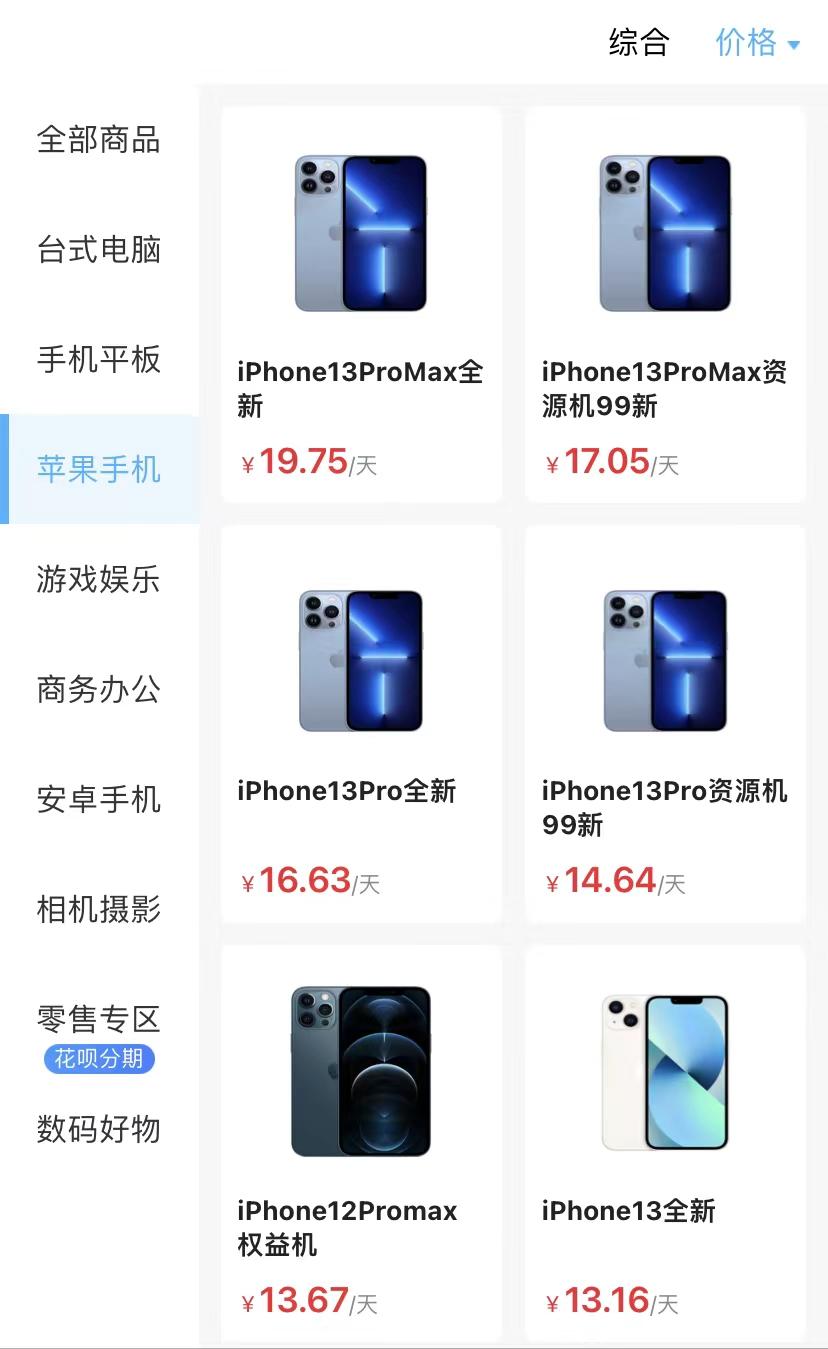Go to the 零售专区 section
This screenshot has height=1349, width=828.
click(x=99, y=1018)
